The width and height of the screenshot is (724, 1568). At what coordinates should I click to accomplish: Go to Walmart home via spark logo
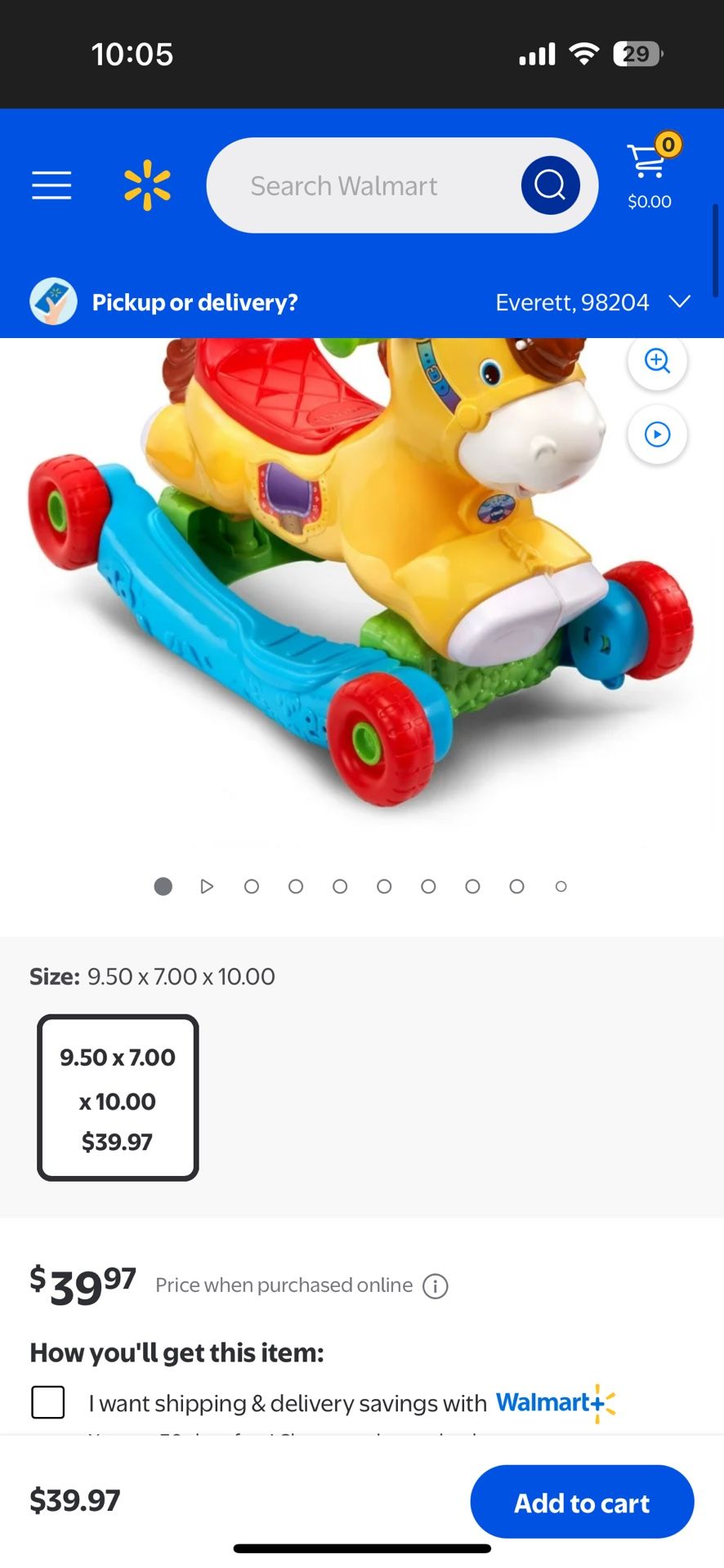pos(147,185)
